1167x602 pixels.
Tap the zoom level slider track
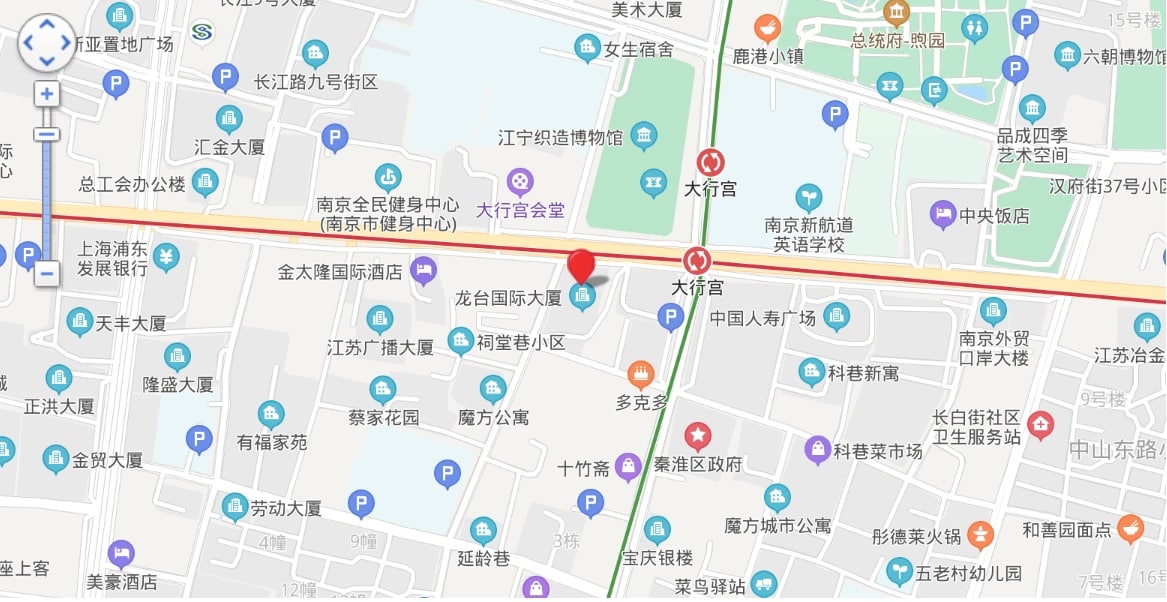(x=46, y=200)
